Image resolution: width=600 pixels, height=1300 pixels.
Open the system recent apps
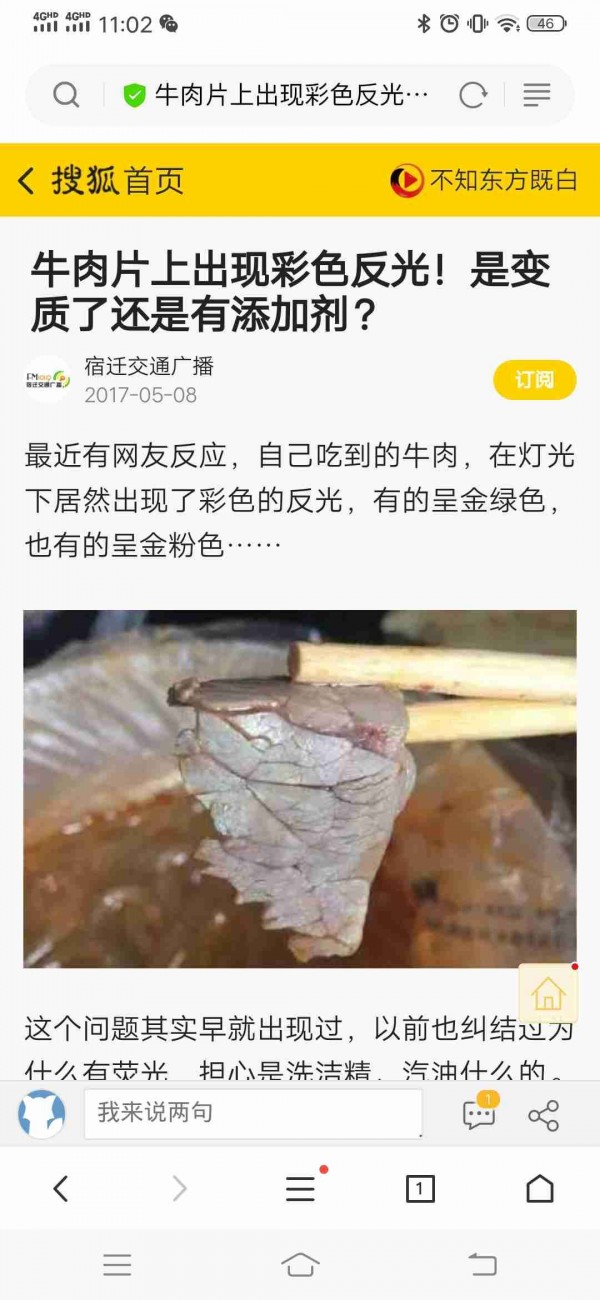click(117, 1265)
